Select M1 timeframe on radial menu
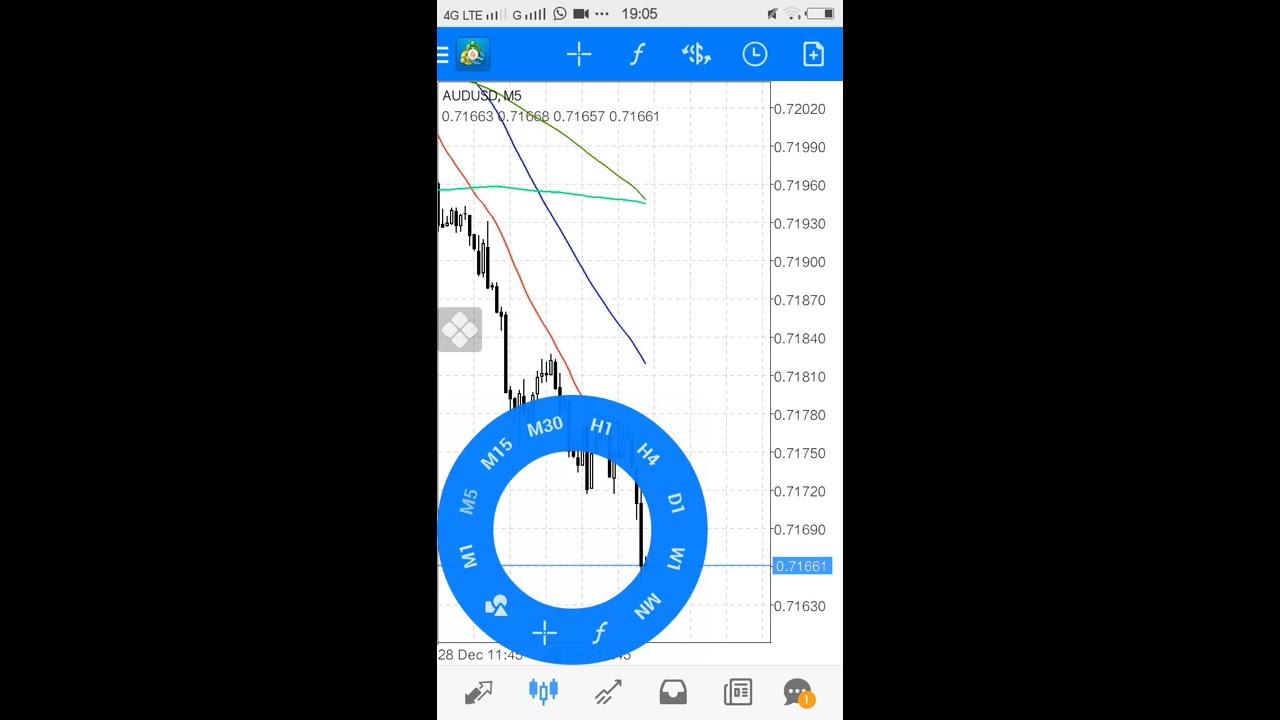The height and width of the screenshot is (720, 1280). [x=467, y=556]
